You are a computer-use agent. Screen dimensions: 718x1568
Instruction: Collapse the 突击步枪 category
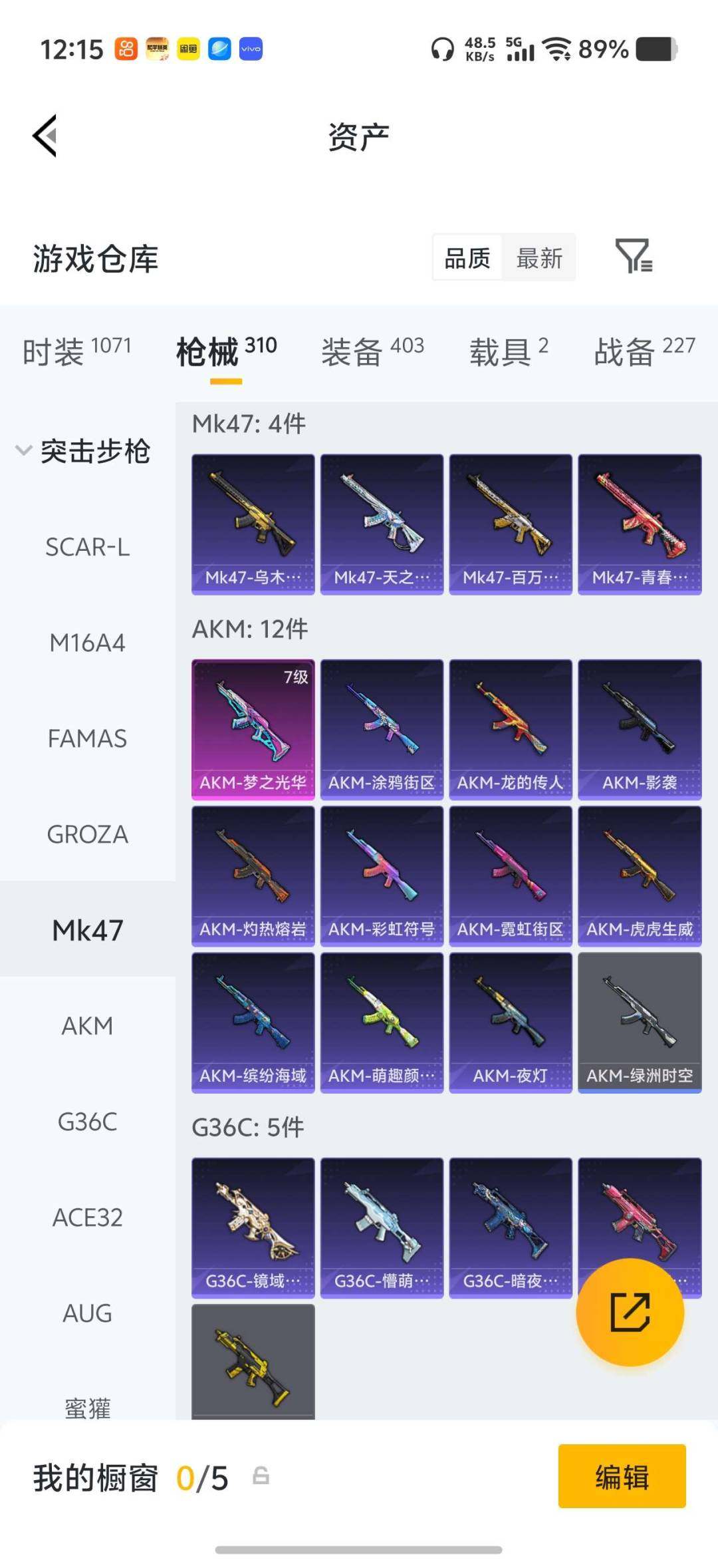83,452
